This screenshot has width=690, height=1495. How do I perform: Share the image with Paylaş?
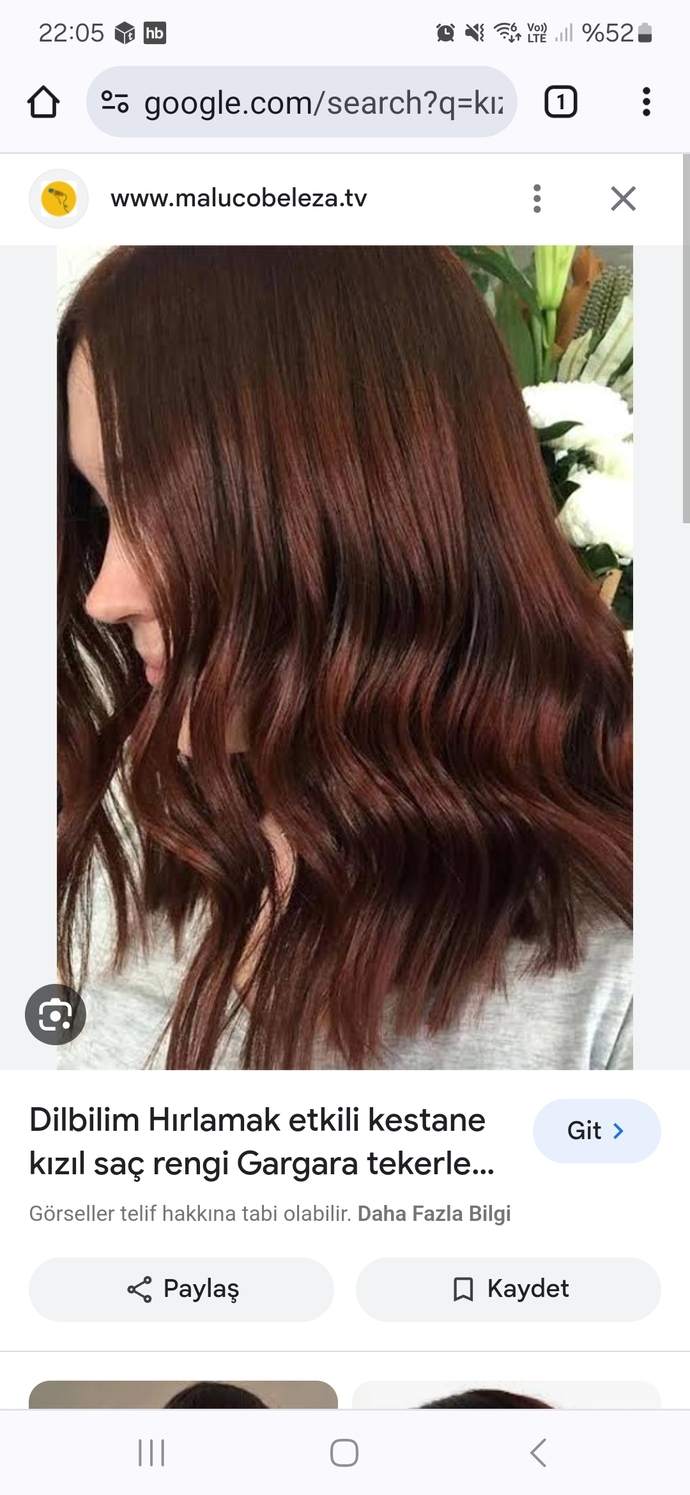point(181,1289)
